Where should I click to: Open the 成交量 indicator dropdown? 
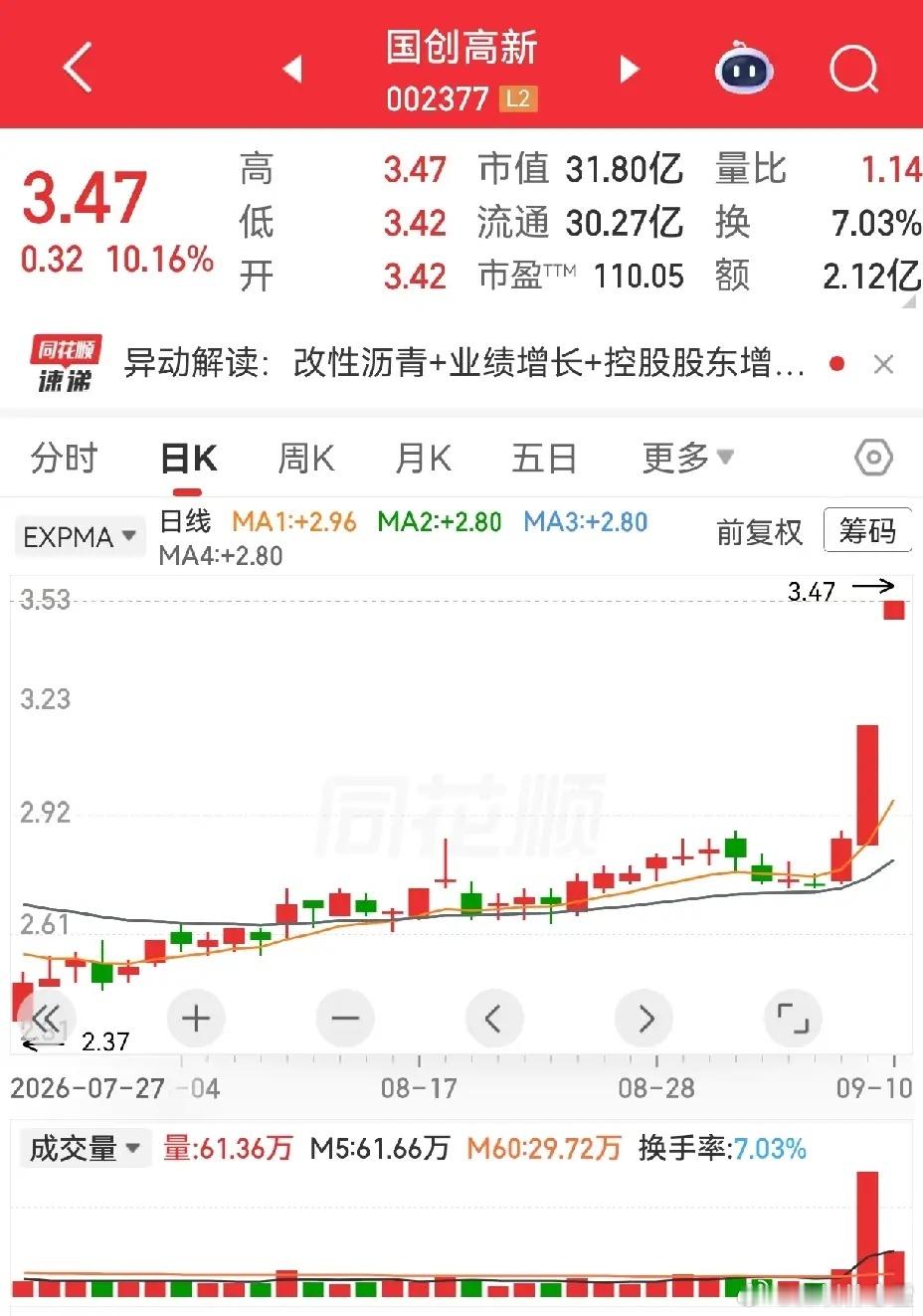pos(85,1148)
